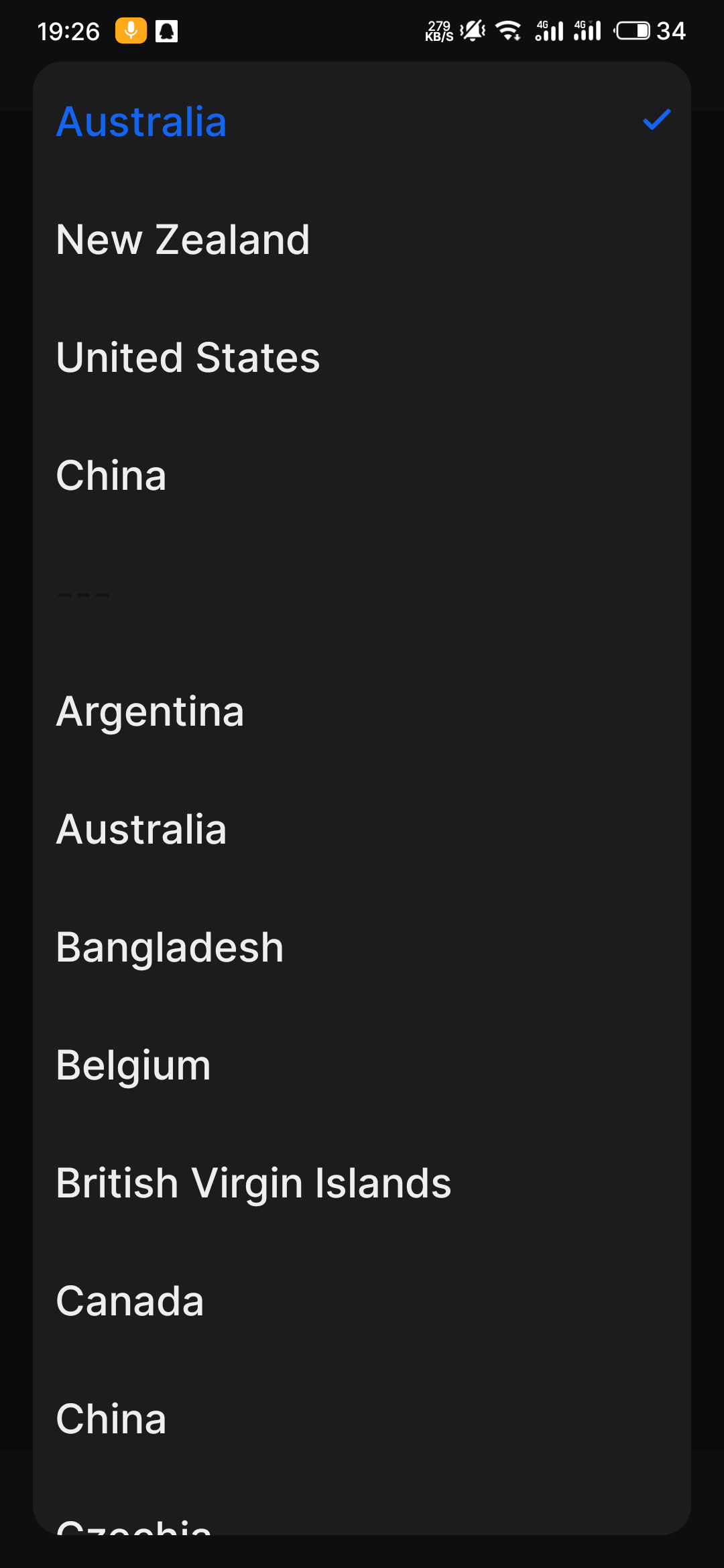
Task: Choose China listed right after Canada
Action: [111, 1419]
